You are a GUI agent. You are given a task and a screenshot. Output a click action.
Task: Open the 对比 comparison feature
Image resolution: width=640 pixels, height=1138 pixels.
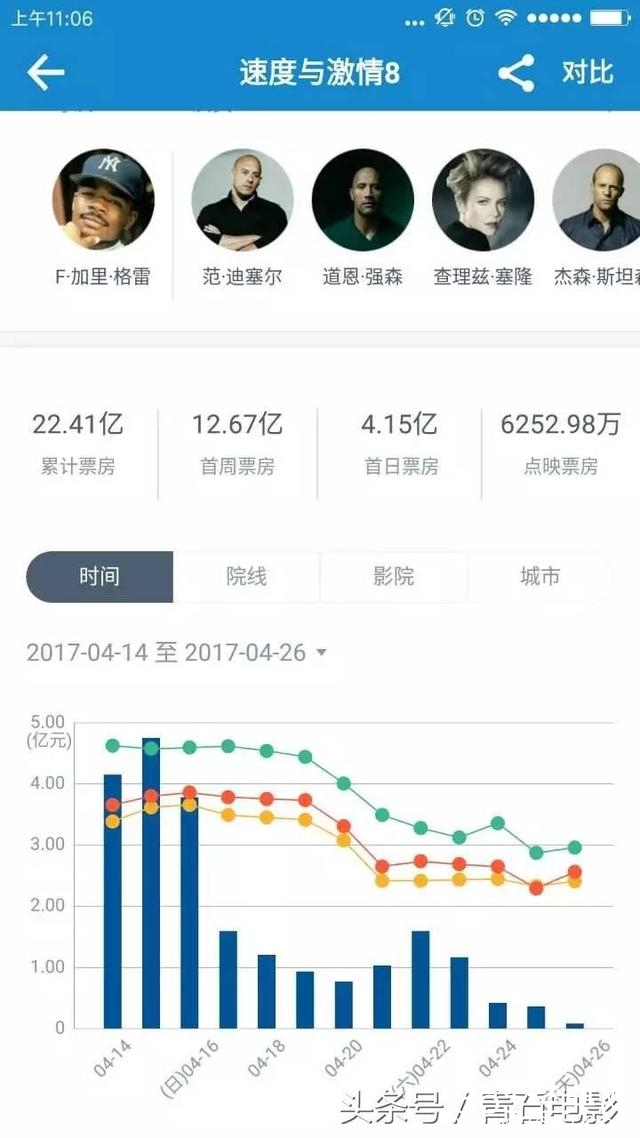point(588,73)
